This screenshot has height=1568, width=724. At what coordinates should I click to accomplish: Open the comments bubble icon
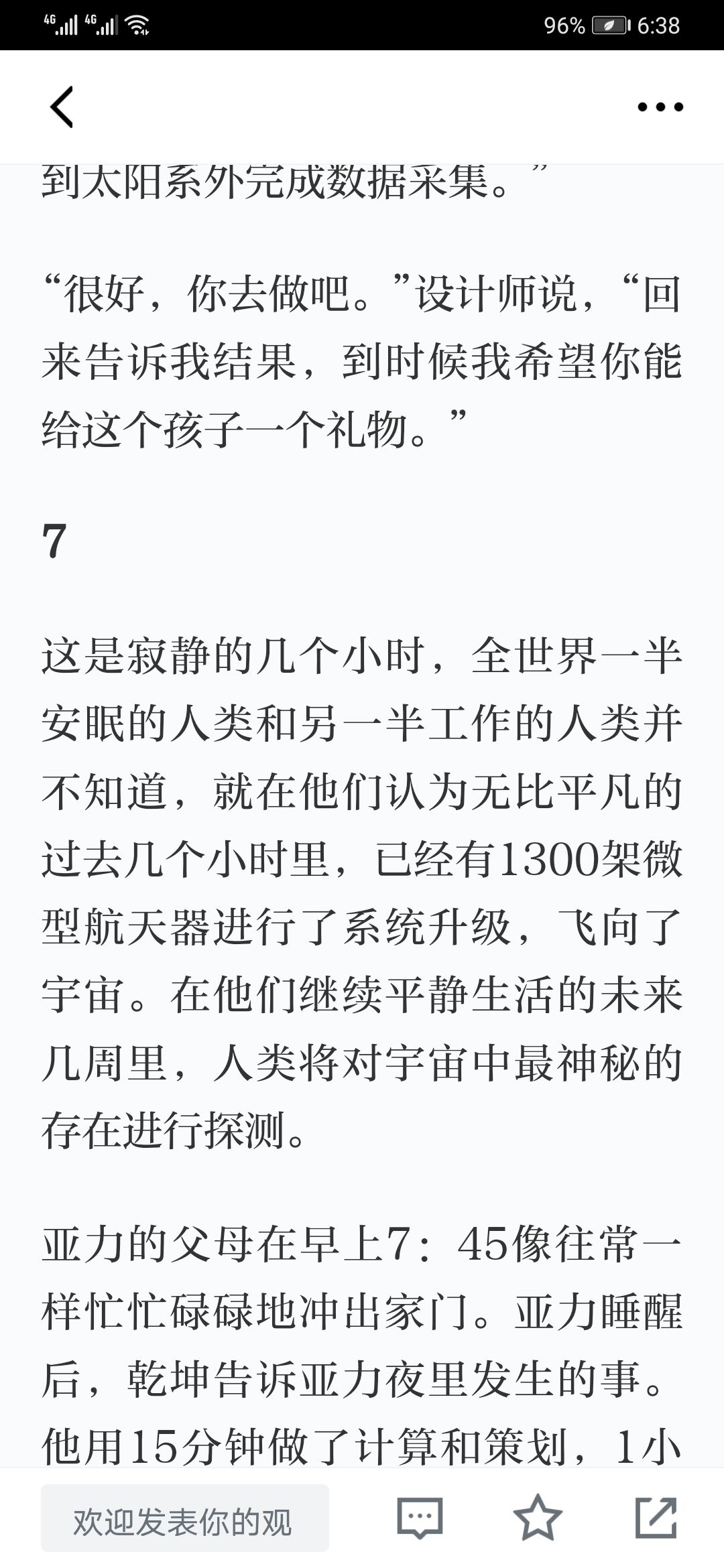(x=420, y=1518)
